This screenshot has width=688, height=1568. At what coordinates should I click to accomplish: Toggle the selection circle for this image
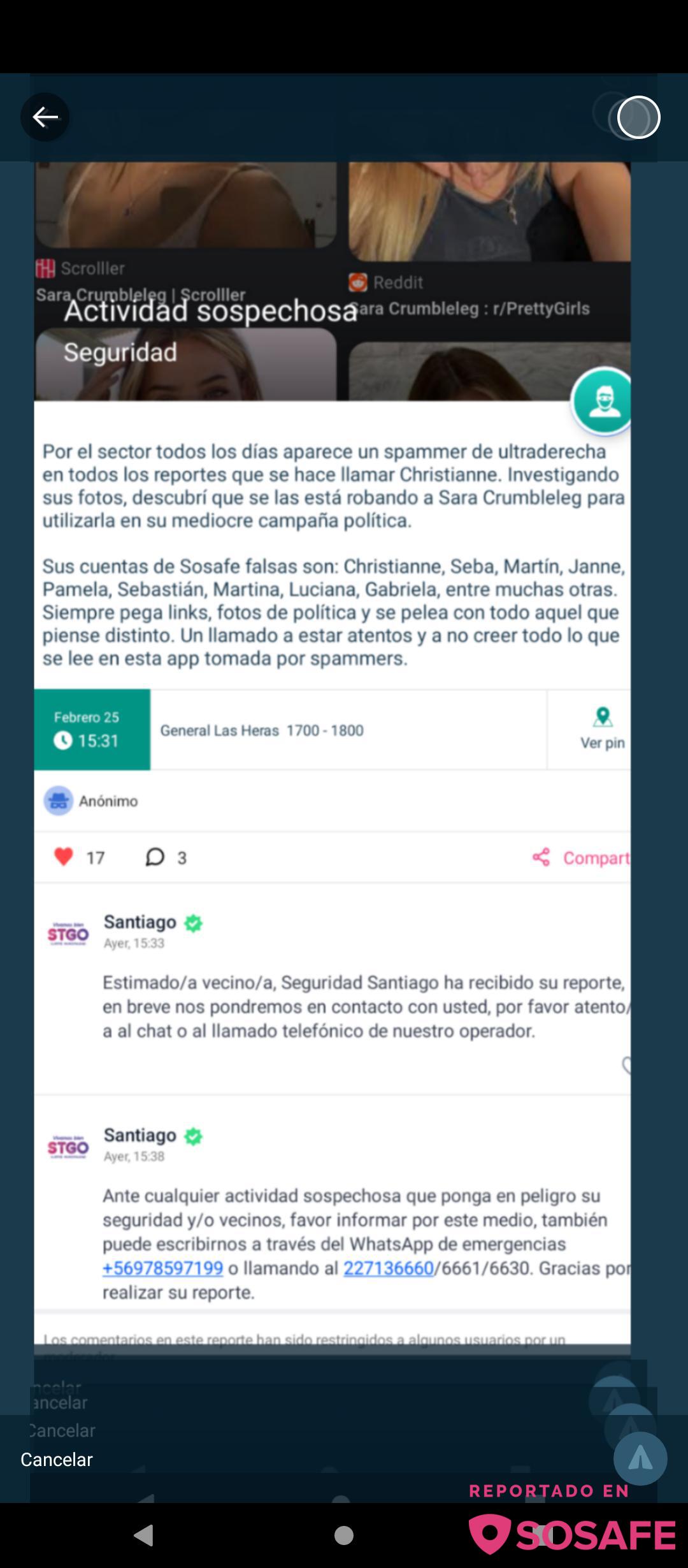click(x=638, y=117)
